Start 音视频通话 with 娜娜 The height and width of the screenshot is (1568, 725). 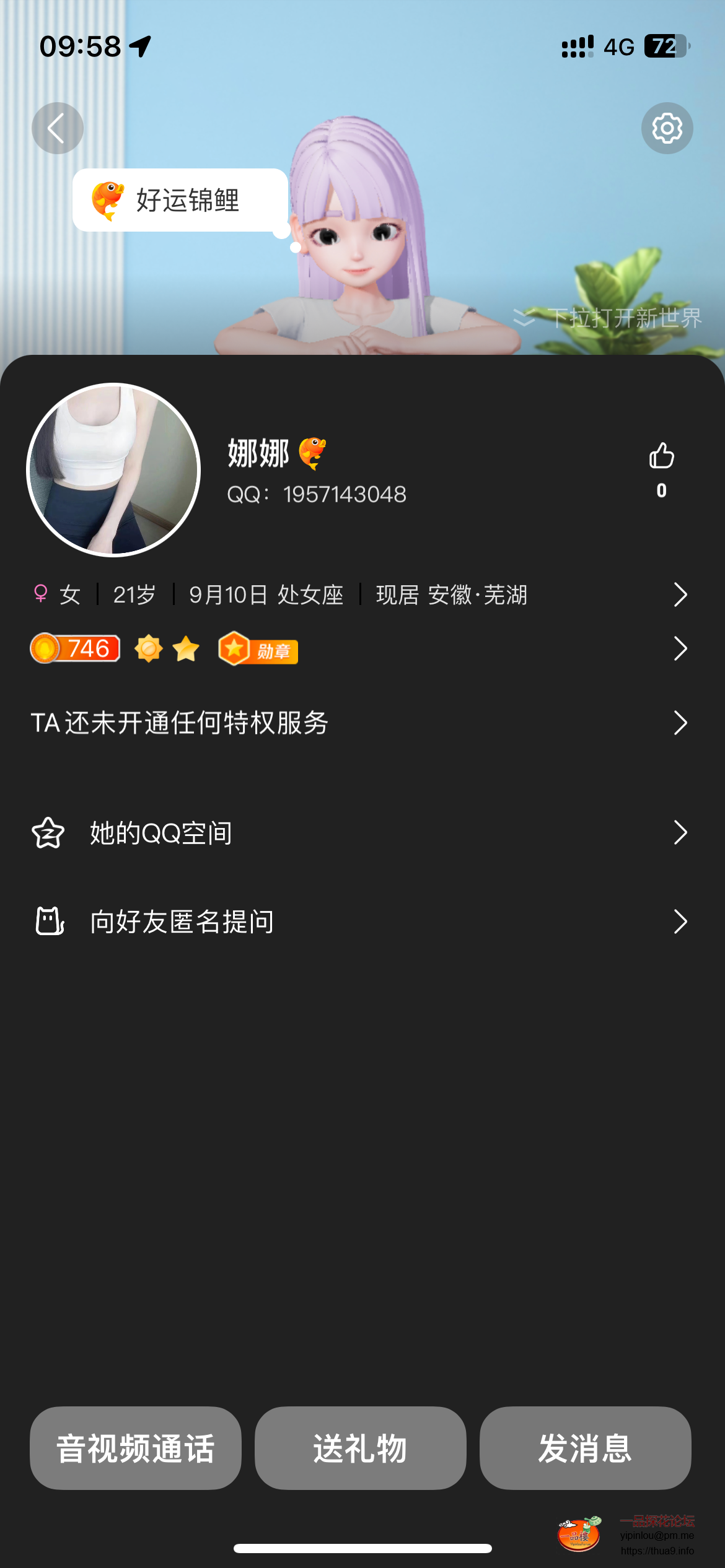[136, 1448]
